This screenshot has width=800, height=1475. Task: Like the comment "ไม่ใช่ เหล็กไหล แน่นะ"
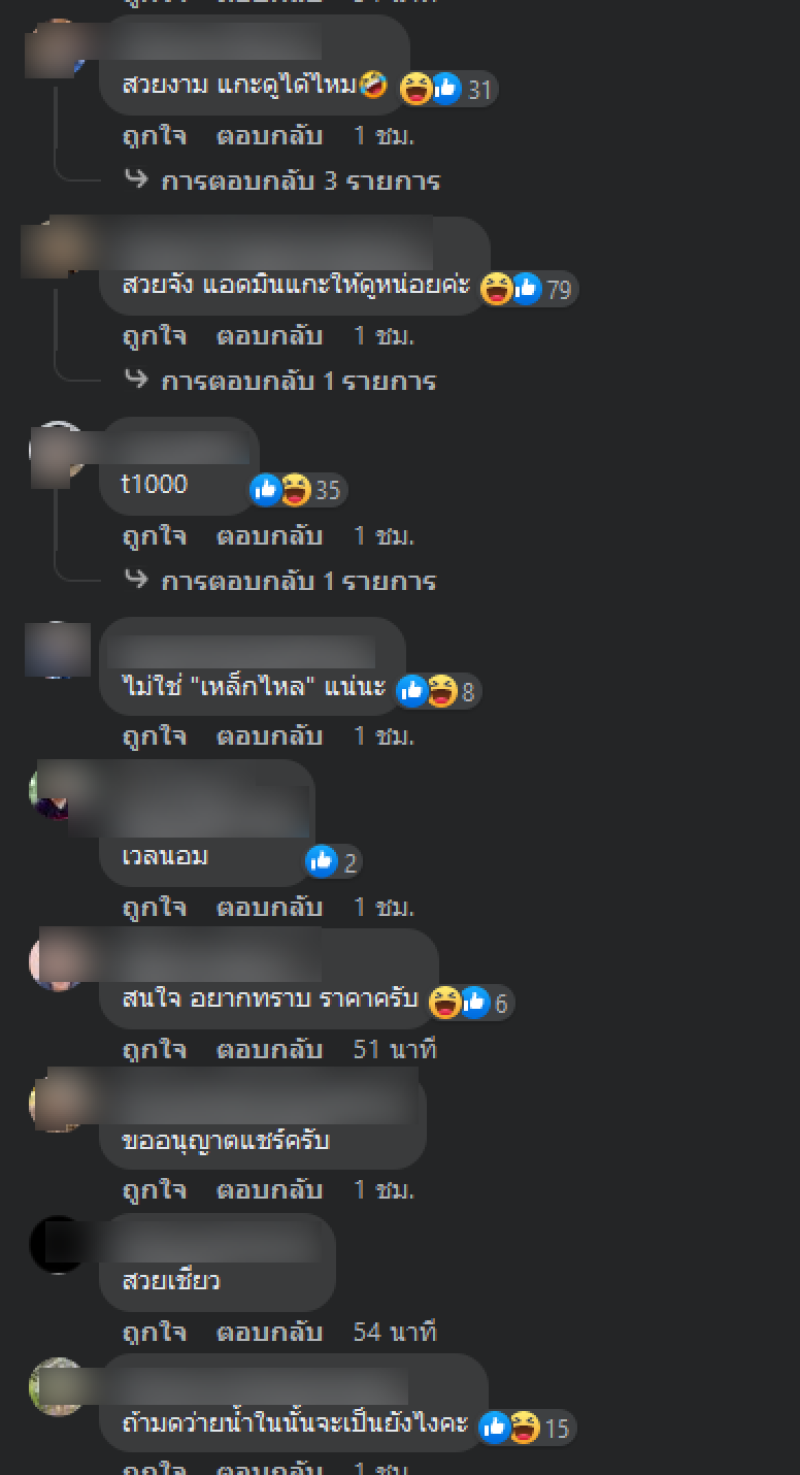pyautogui.click(x=154, y=737)
